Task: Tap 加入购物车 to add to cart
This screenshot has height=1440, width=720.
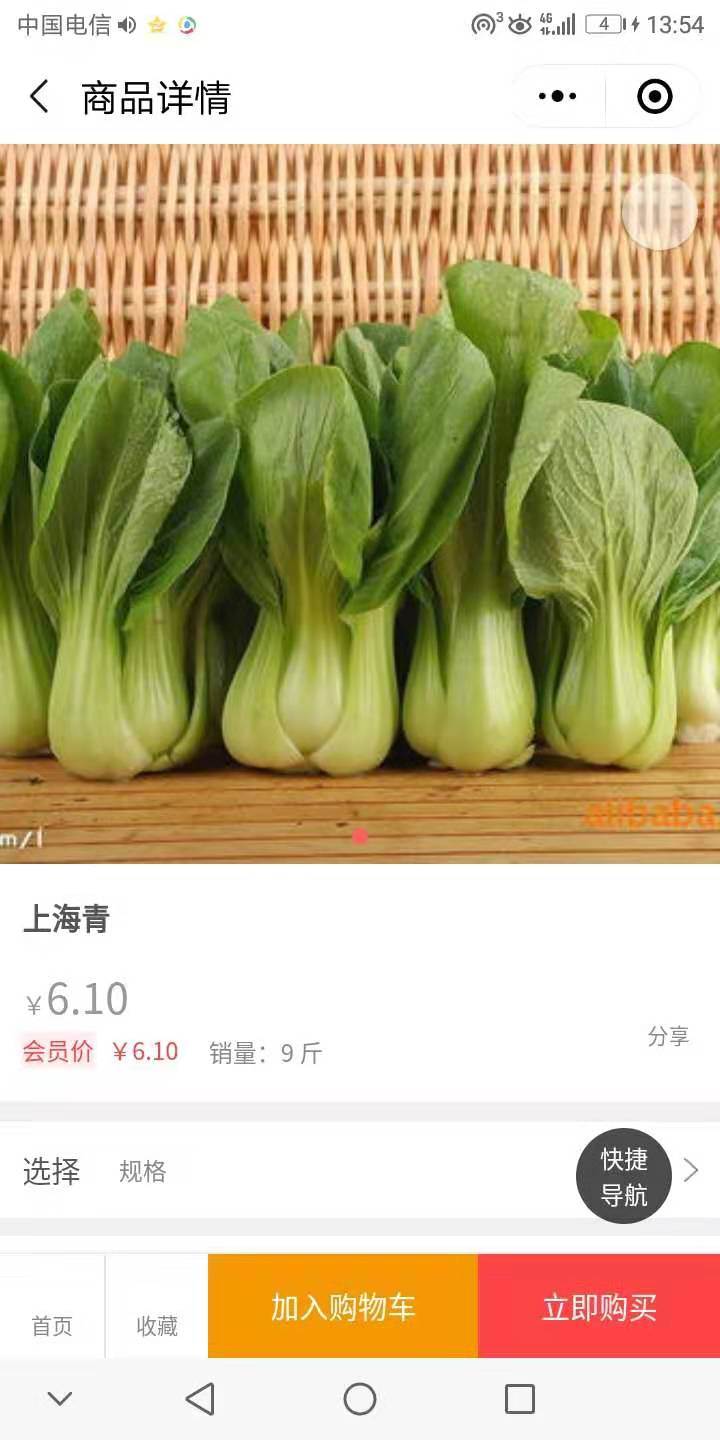Action: click(x=343, y=1305)
